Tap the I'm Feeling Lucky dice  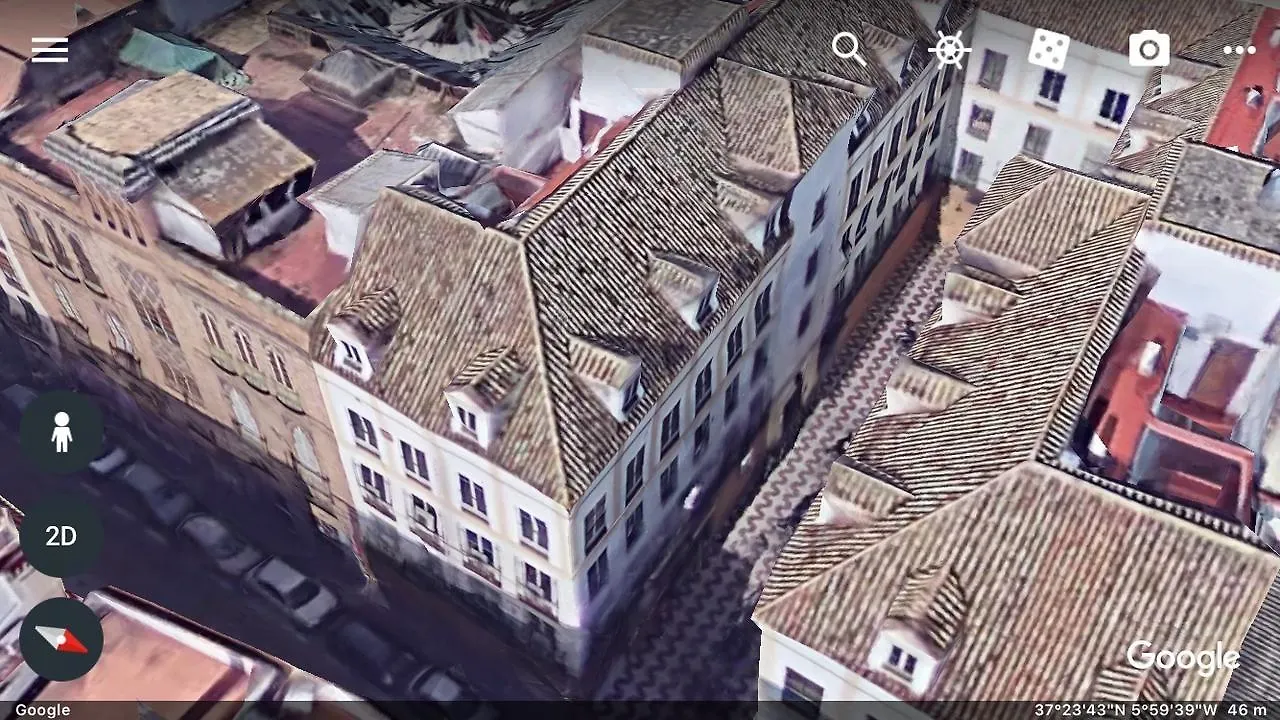point(1049,49)
